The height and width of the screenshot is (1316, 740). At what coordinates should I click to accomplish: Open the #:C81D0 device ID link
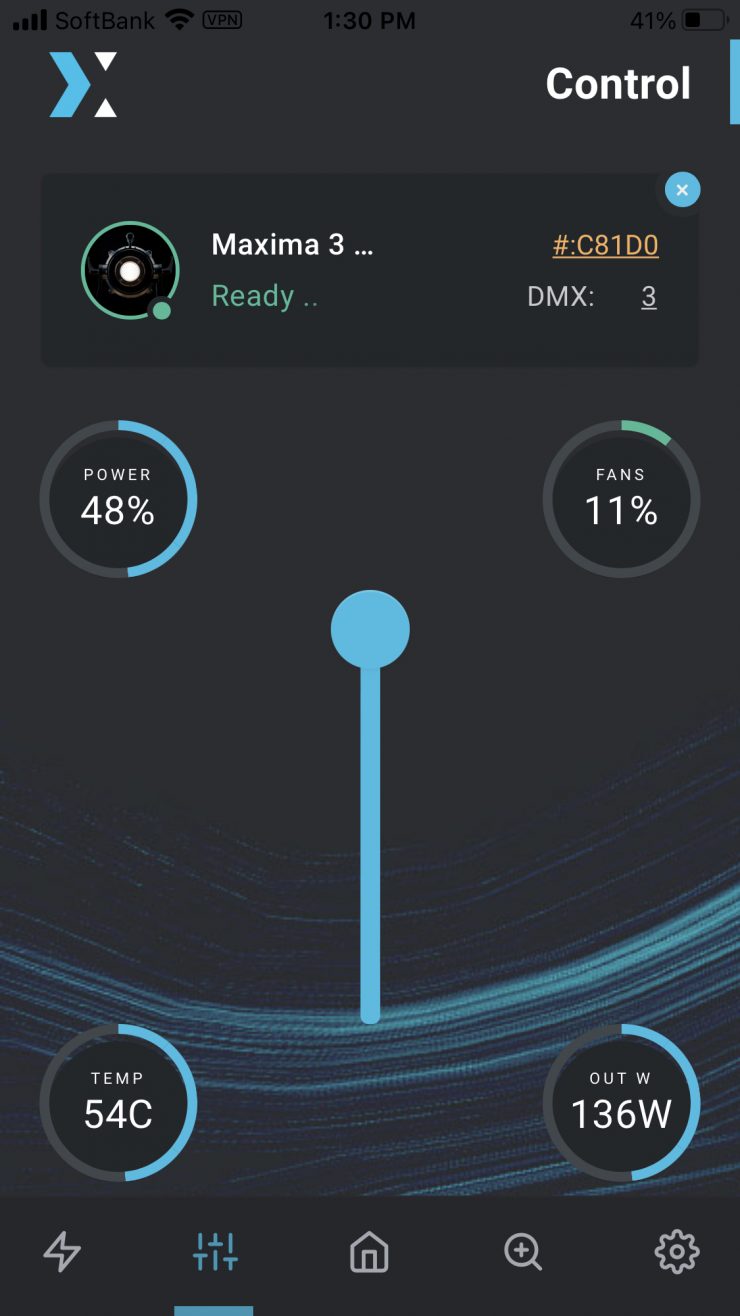[x=605, y=245]
